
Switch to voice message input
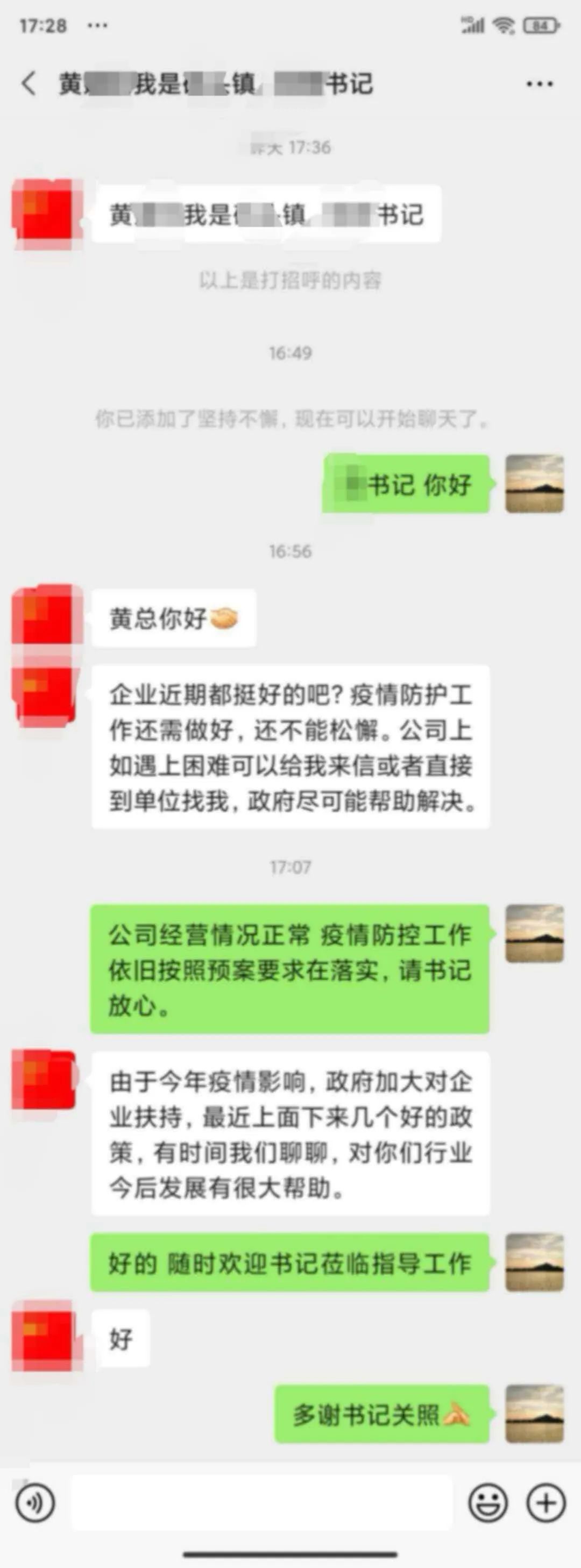coord(36,1503)
